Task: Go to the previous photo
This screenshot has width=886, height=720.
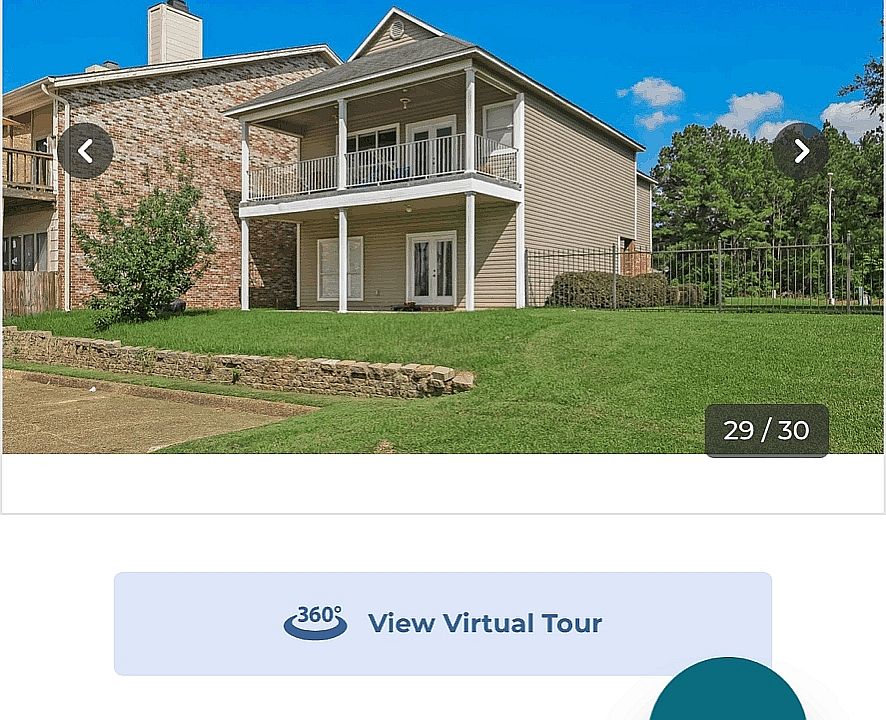Action: (x=85, y=151)
